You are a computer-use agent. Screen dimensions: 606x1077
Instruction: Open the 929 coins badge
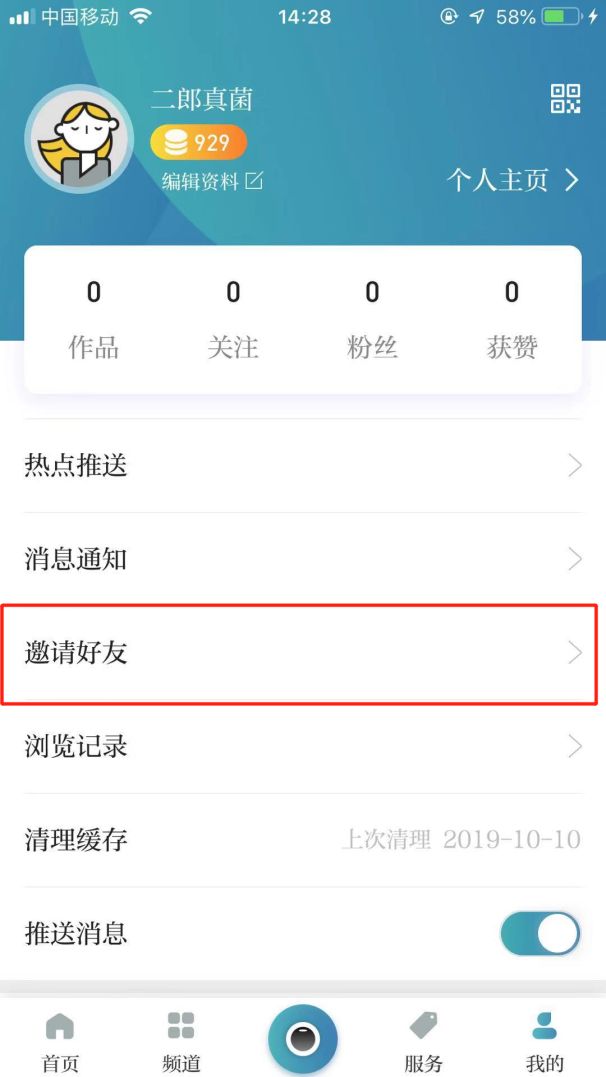click(x=199, y=142)
